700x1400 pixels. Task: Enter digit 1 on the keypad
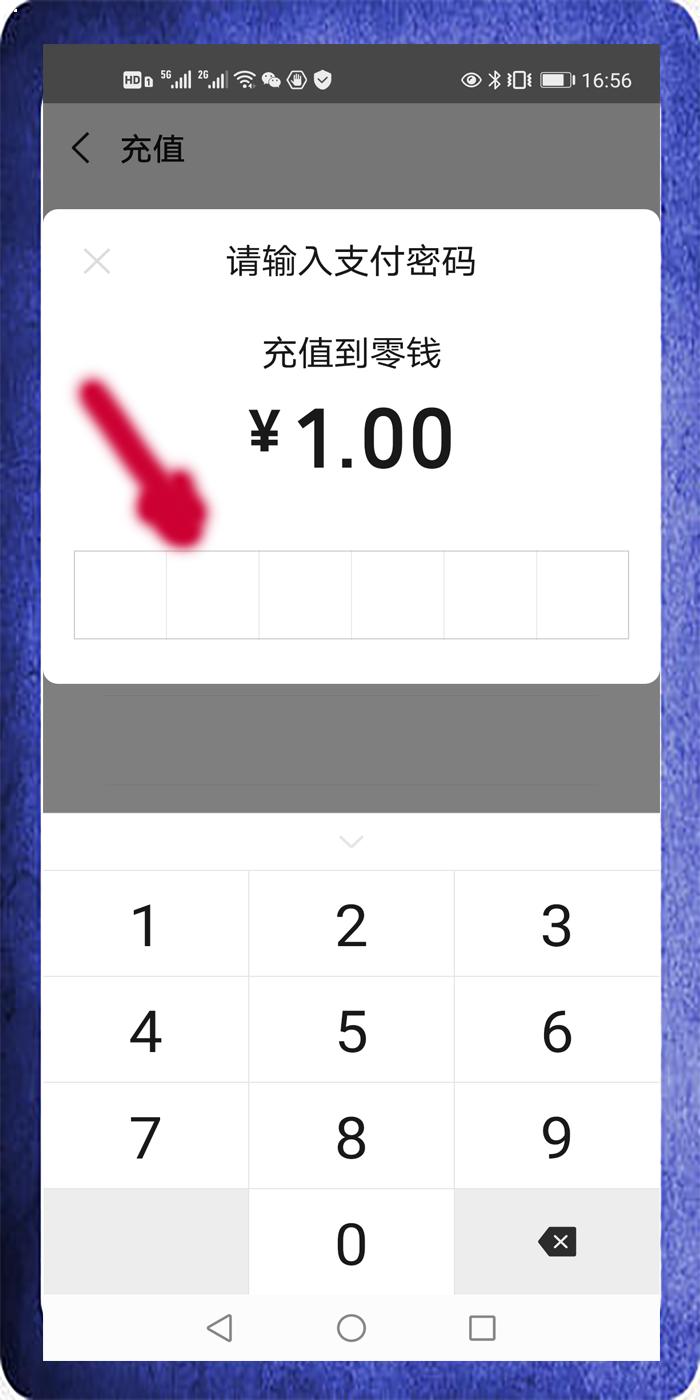pyautogui.click(x=146, y=925)
